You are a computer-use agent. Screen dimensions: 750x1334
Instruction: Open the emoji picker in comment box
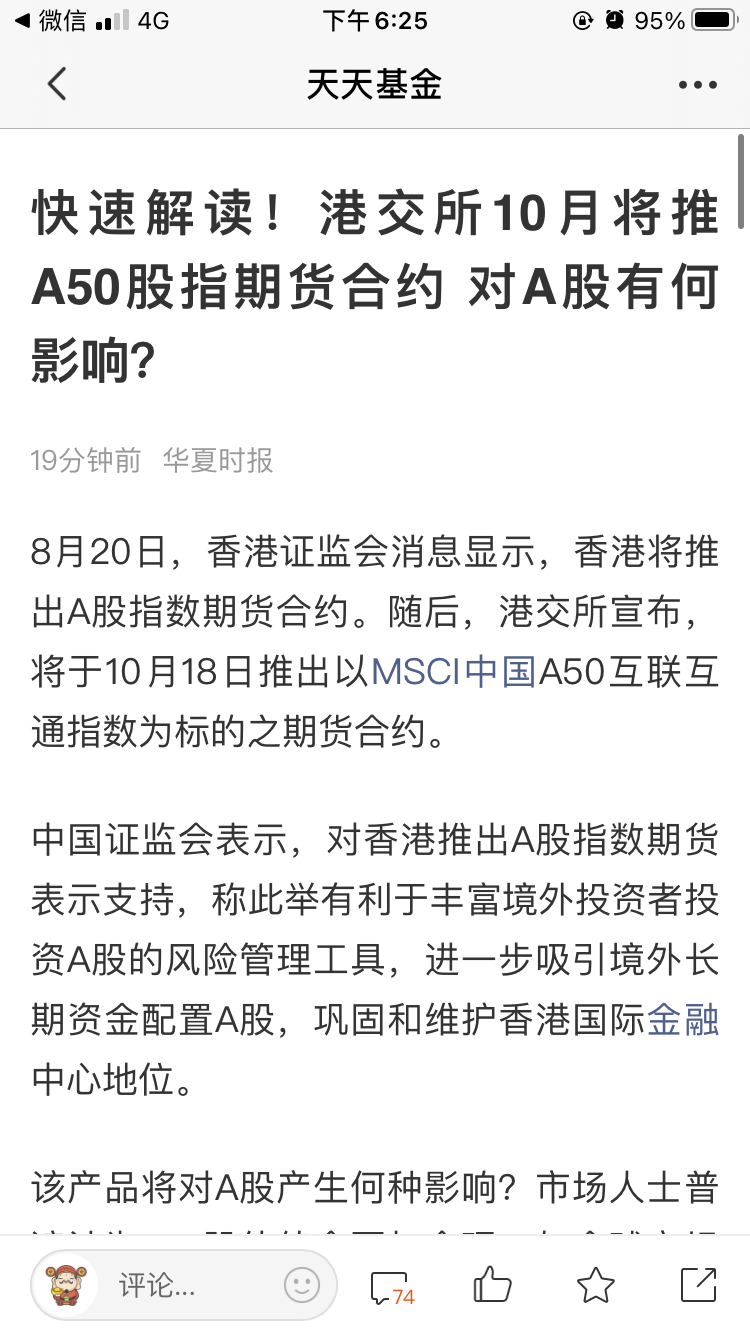(x=301, y=1285)
